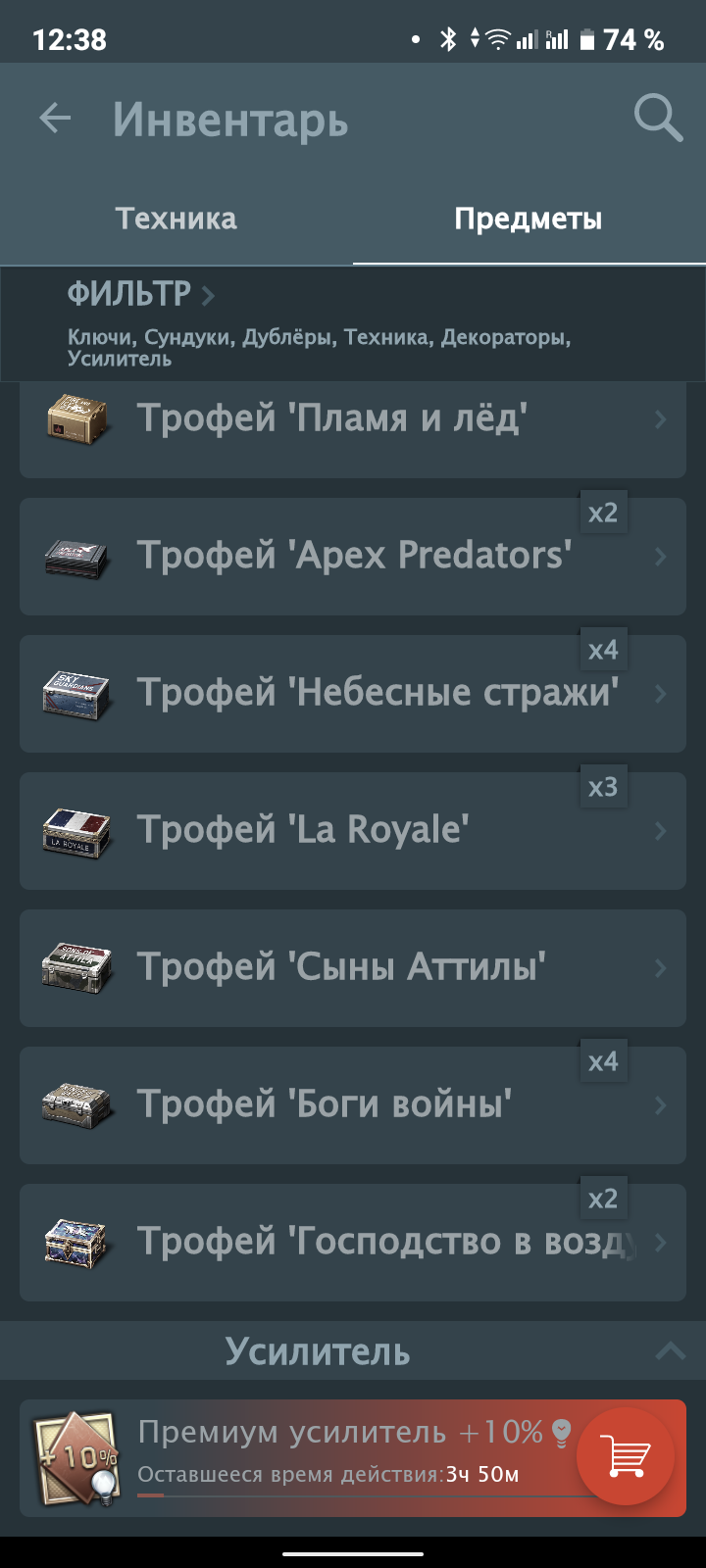The image size is (706, 1568).
Task: Open Трофей 'Сыны Аттилы'
Action: point(353,968)
